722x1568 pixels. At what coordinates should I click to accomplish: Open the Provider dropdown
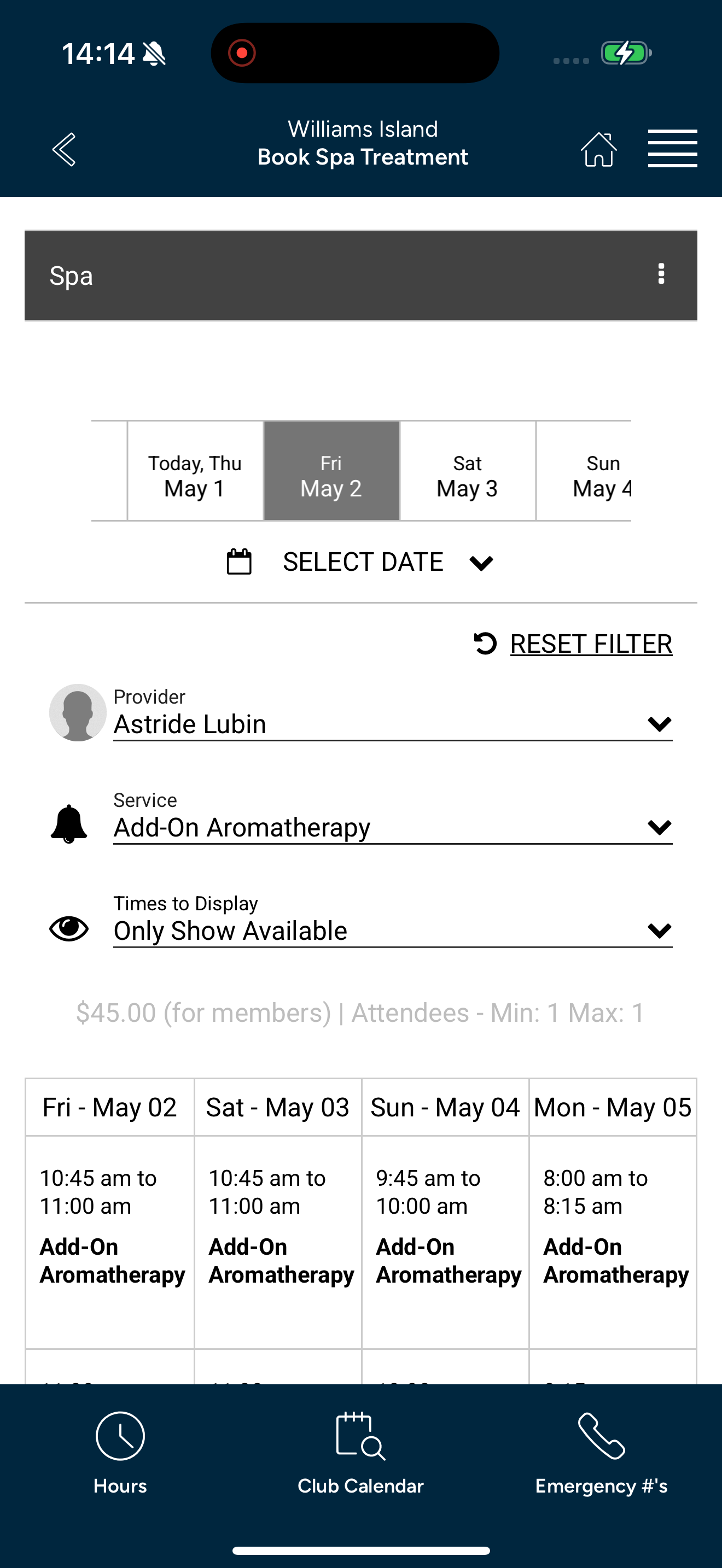393,713
